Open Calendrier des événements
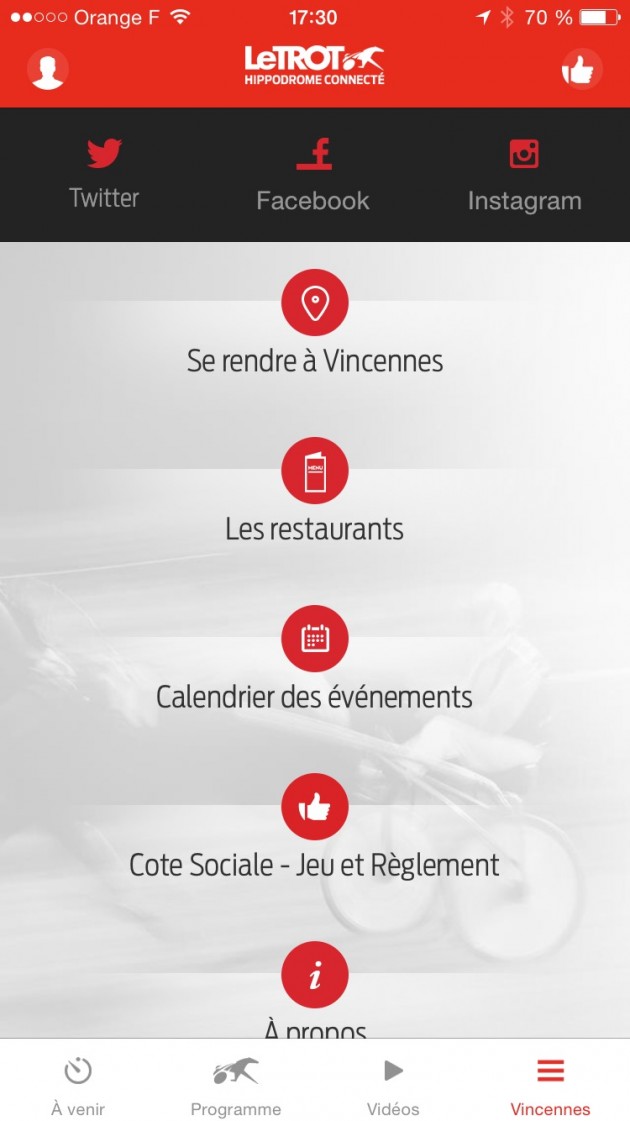Viewport: 630px width, 1121px height. pos(315,658)
